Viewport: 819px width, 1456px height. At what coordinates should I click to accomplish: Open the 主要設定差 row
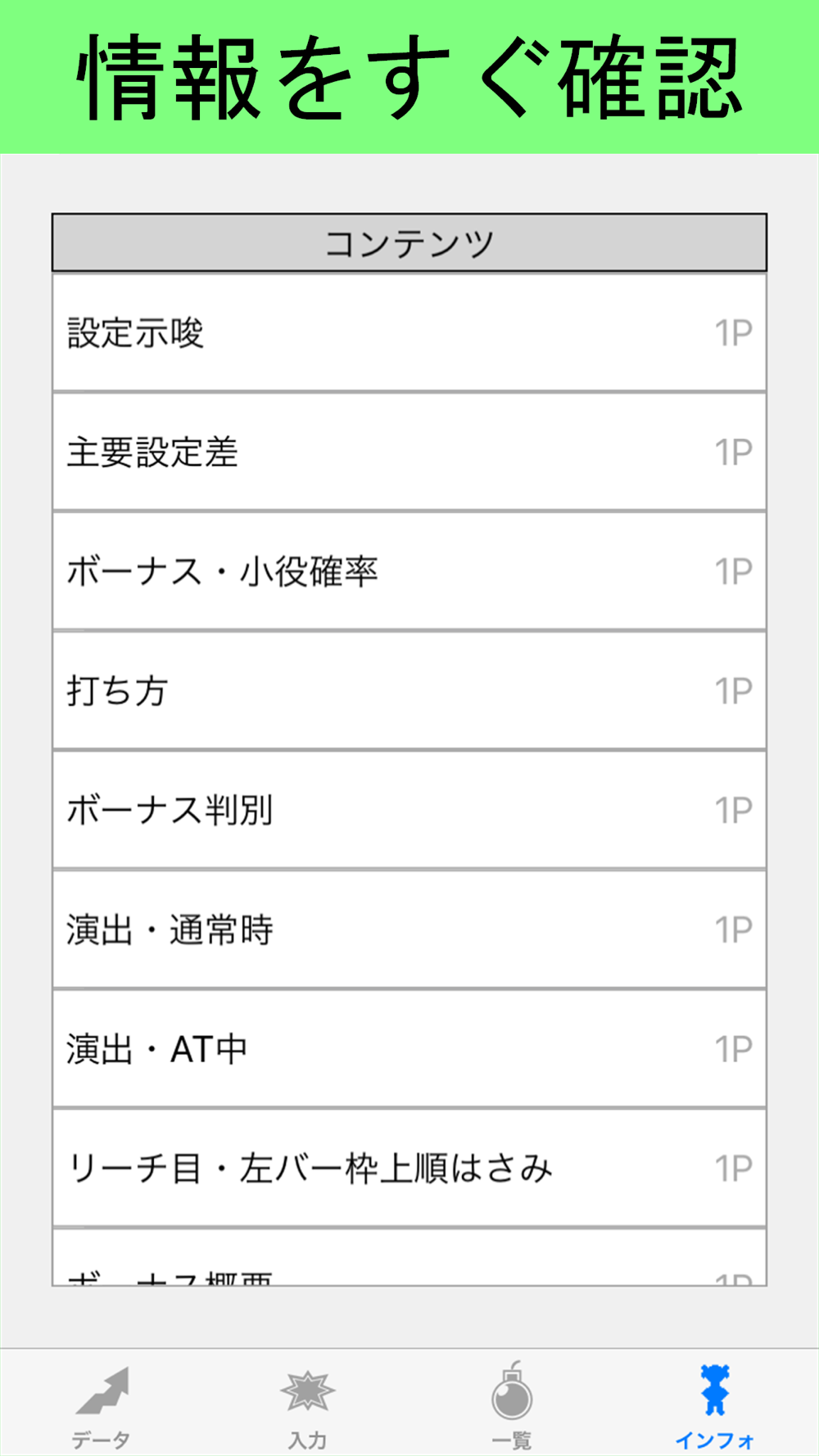tap(409, 452)
